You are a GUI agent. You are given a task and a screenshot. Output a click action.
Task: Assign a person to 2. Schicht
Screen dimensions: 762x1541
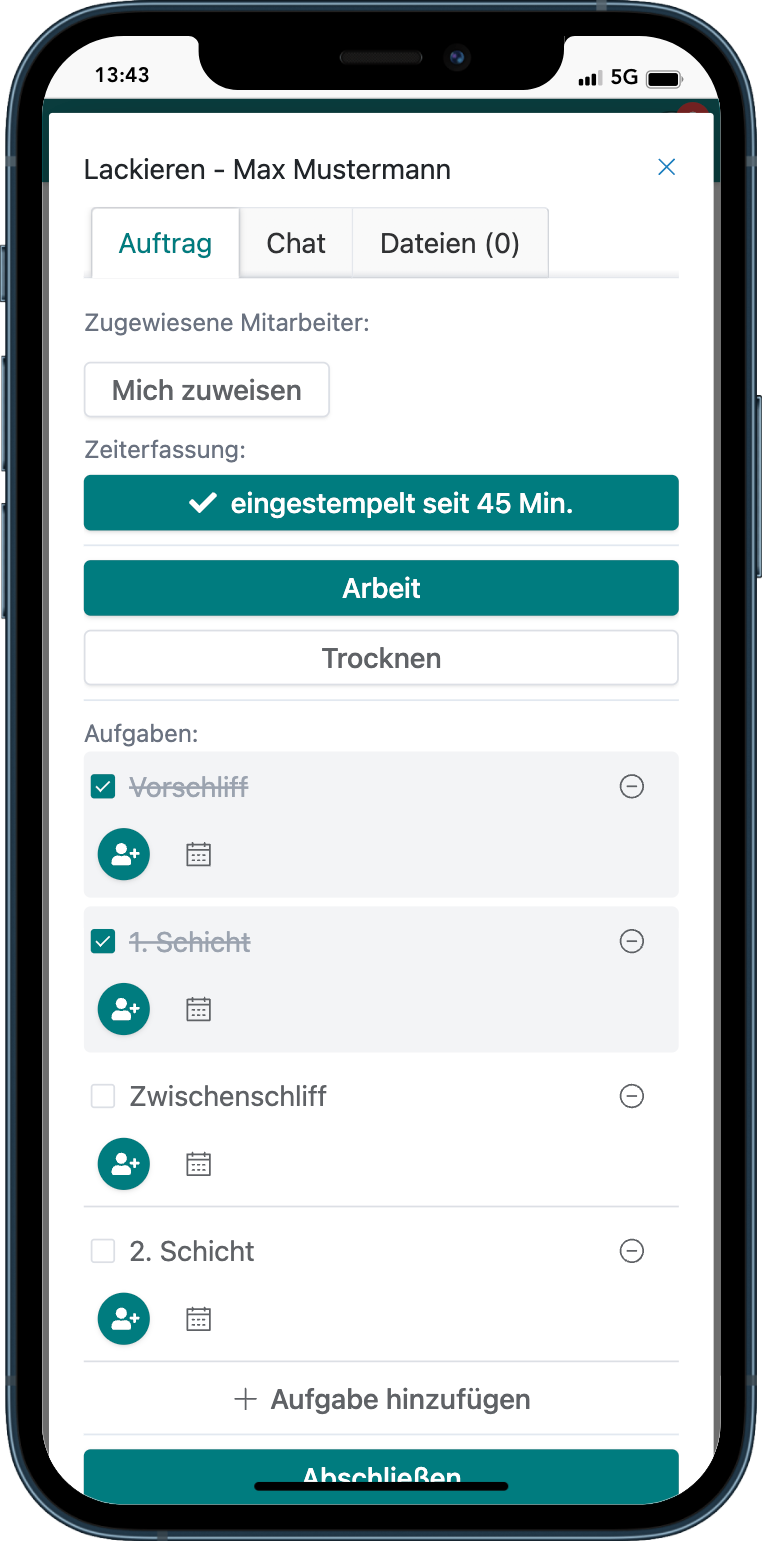(x=124, y=1319)
